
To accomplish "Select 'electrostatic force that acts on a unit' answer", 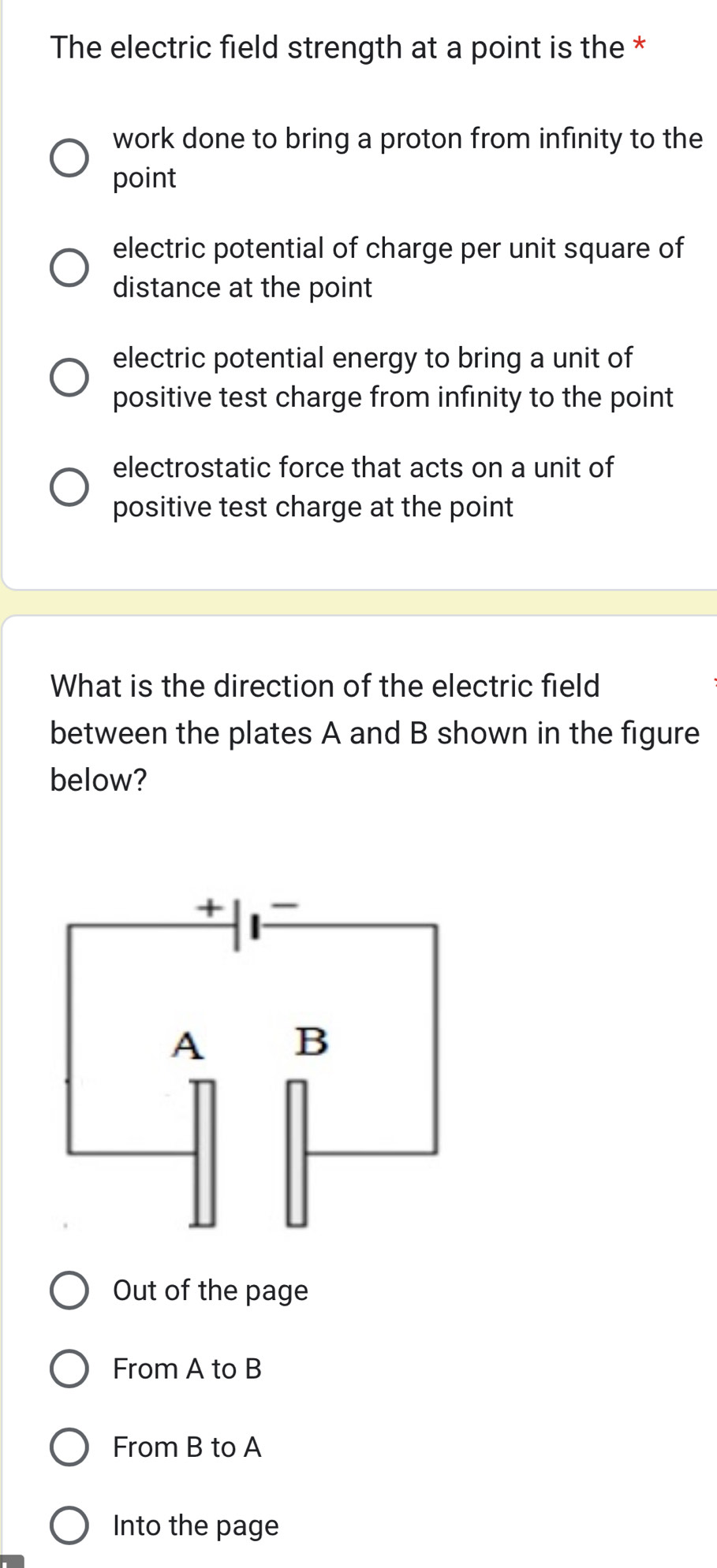I will tap(69, 487).
